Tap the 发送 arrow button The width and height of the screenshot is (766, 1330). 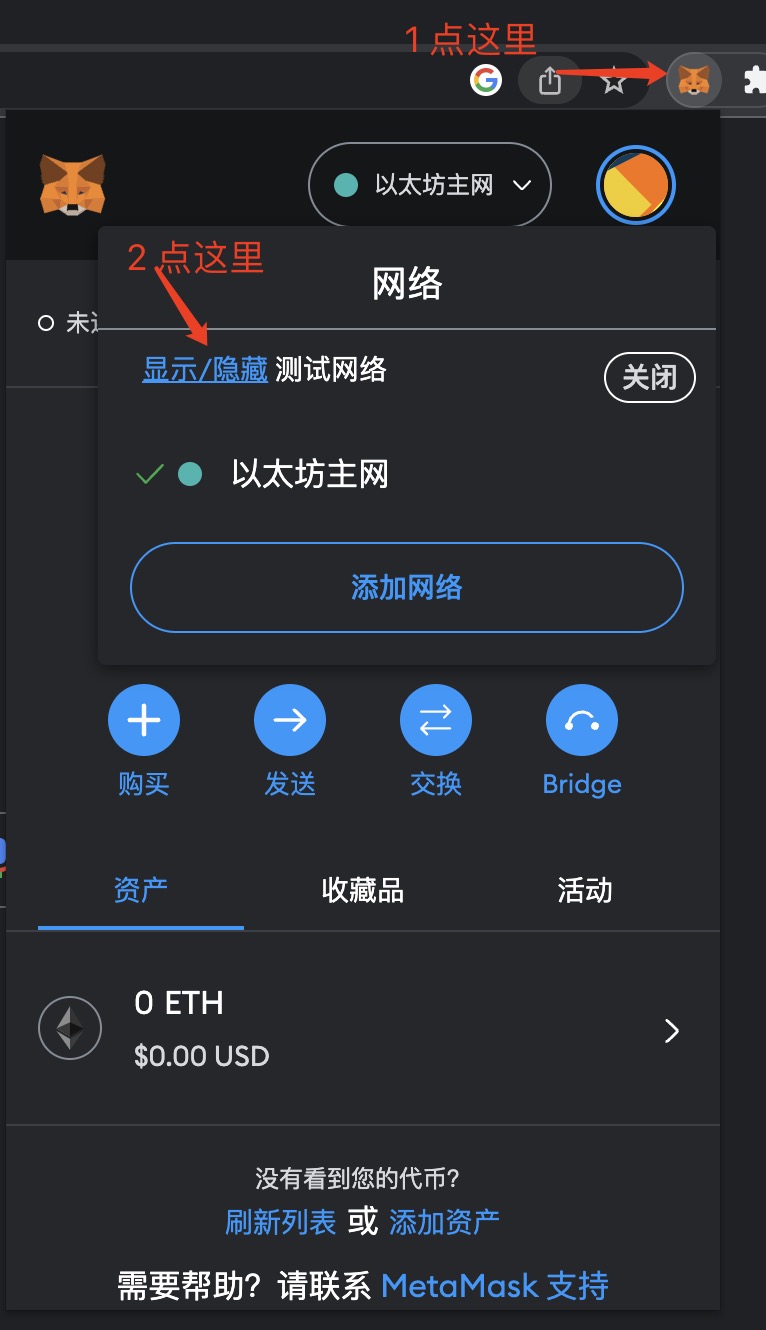click(x=290, y=720)
